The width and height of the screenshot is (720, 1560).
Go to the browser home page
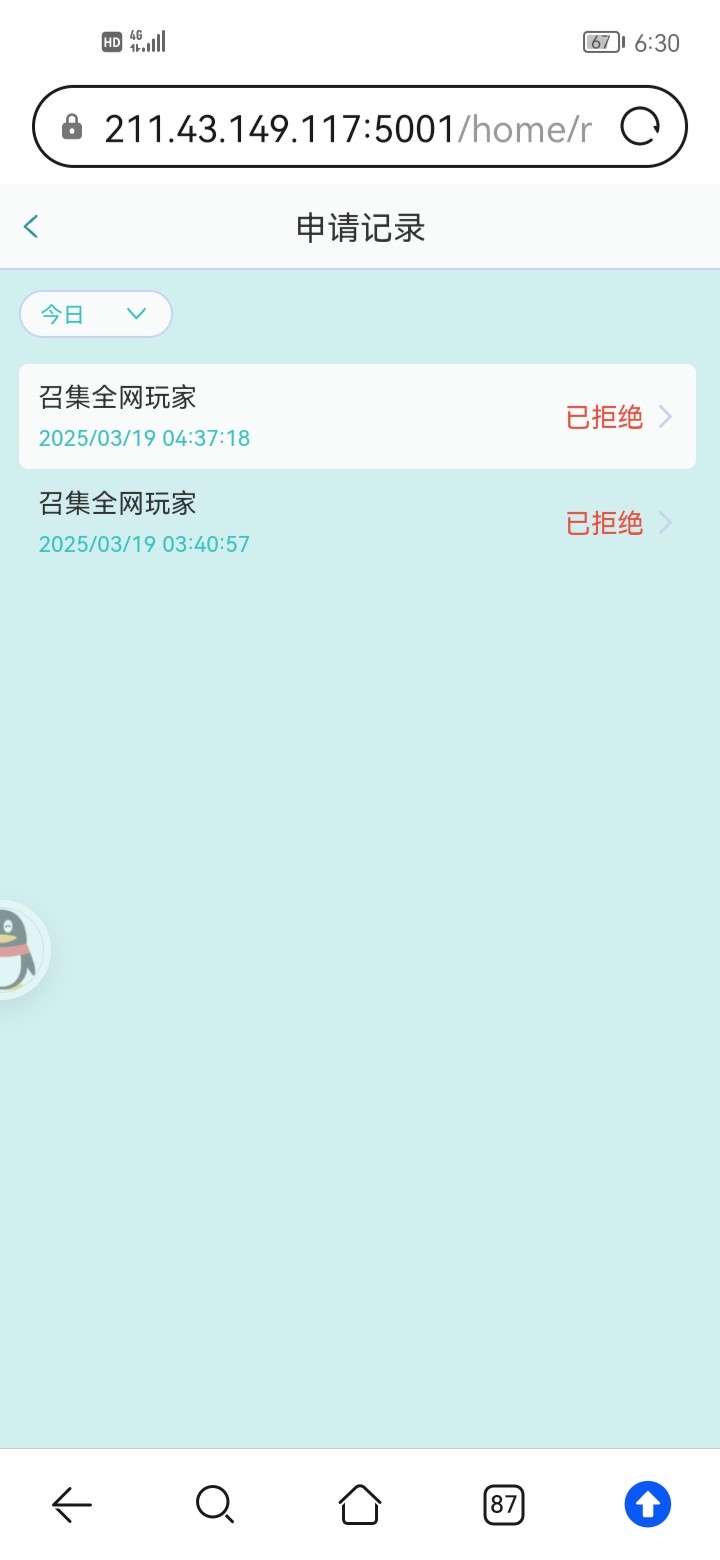(x=360, y=1503)
